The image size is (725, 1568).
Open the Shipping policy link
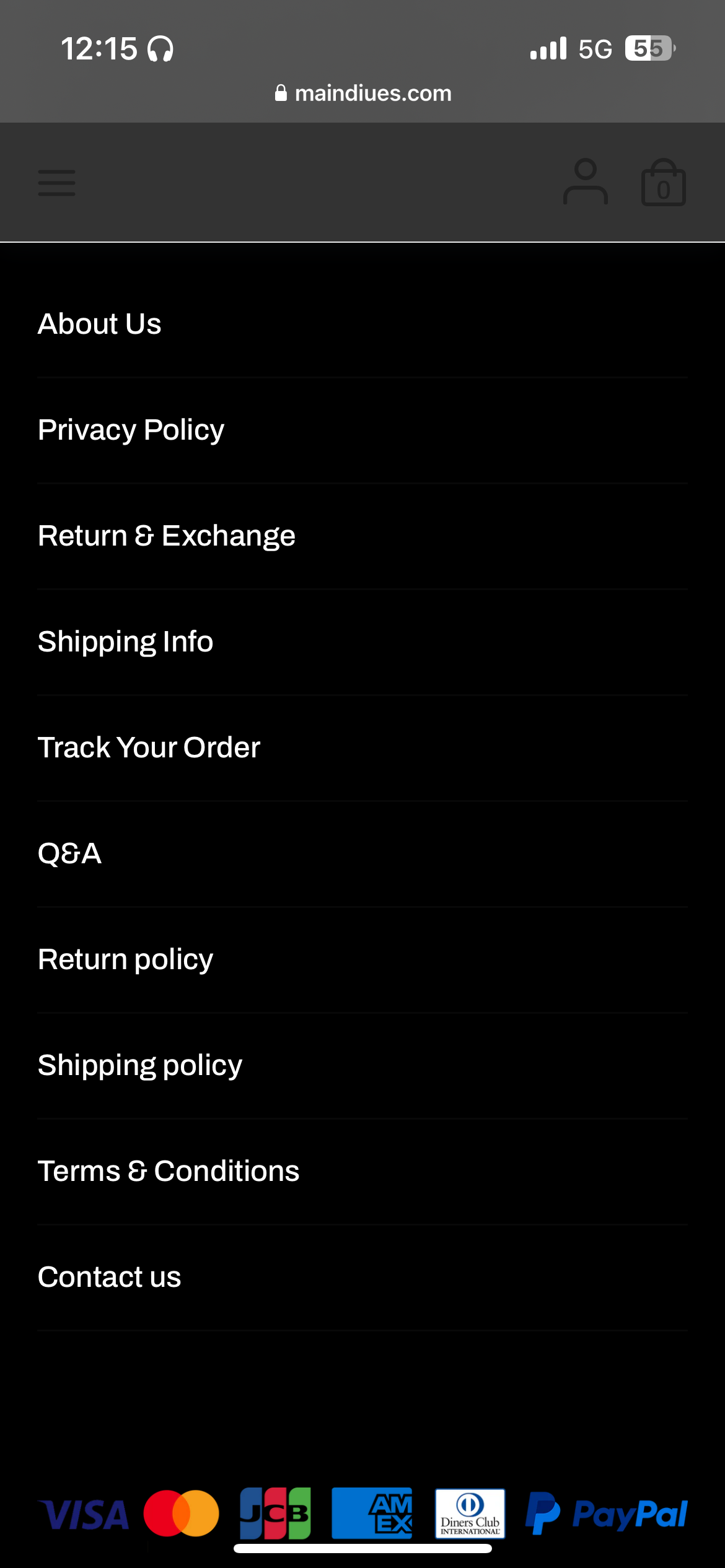139,1065
